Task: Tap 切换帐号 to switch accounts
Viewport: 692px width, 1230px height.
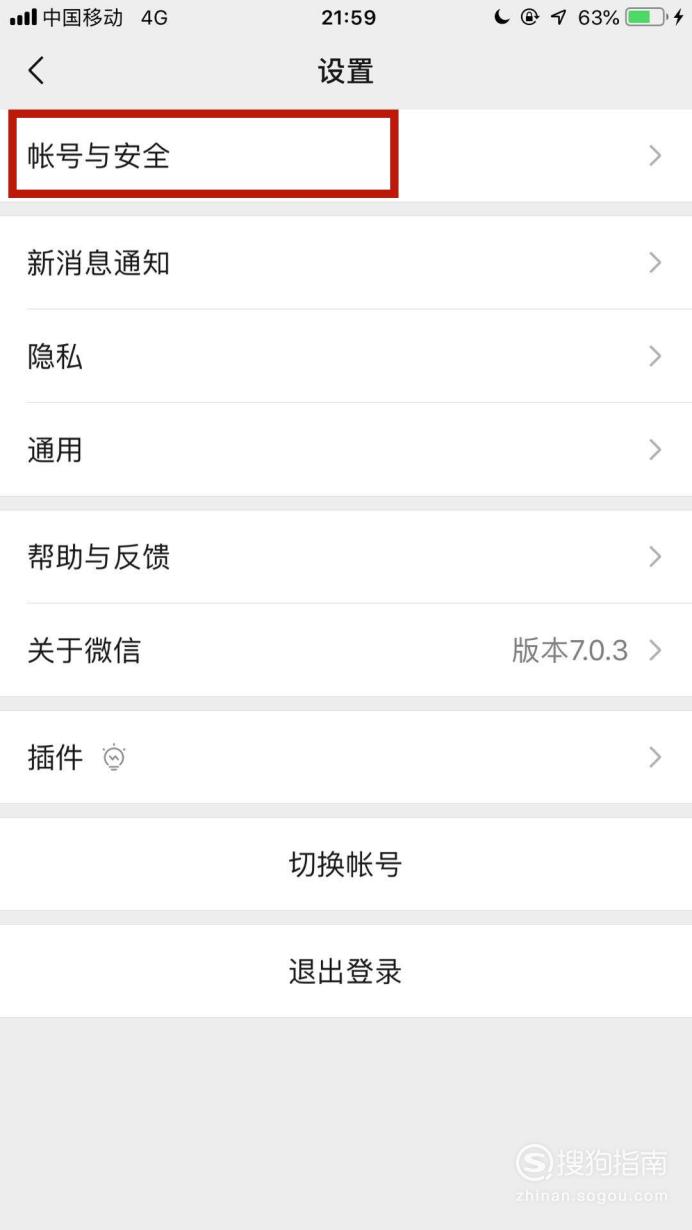Action: (x=346, y=864)
